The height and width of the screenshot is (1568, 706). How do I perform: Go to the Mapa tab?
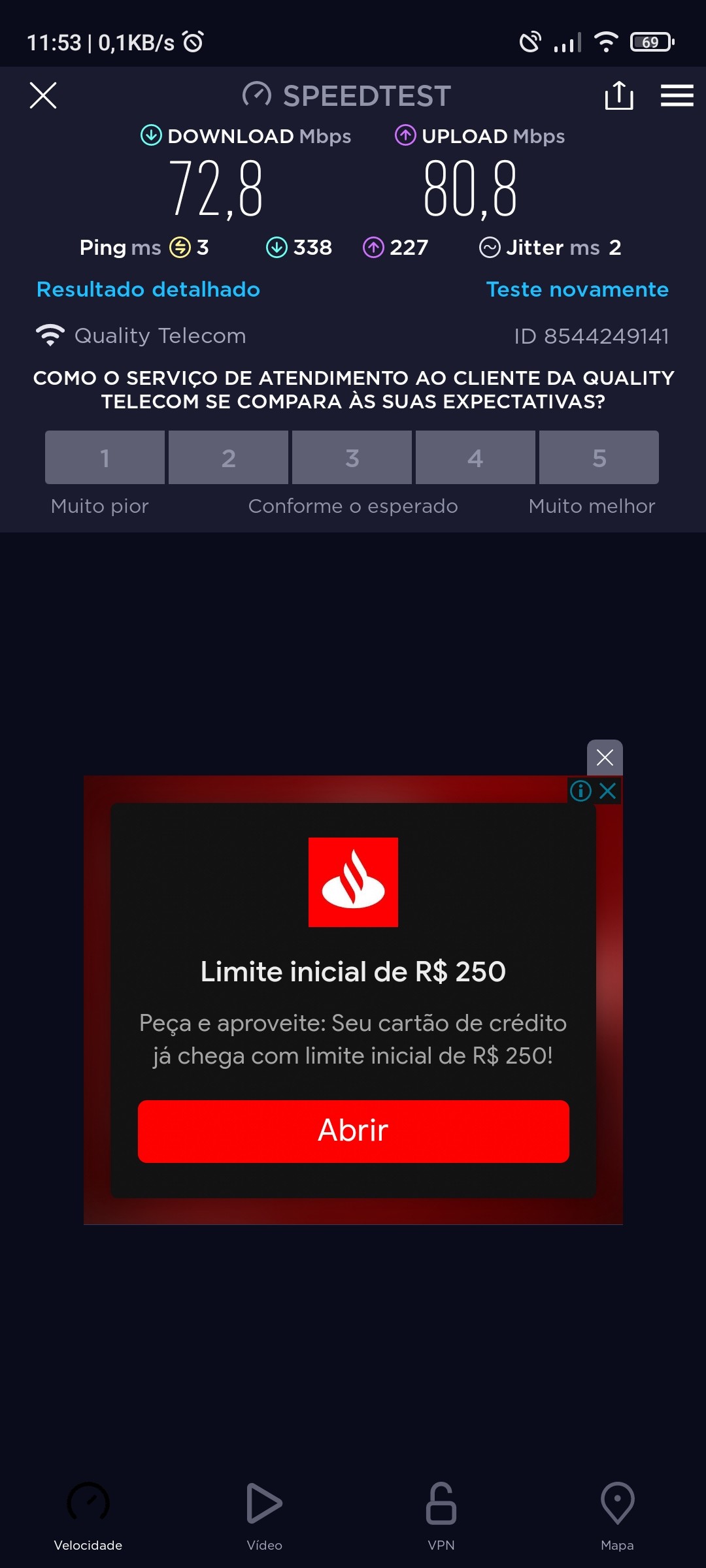point(617,1516)
